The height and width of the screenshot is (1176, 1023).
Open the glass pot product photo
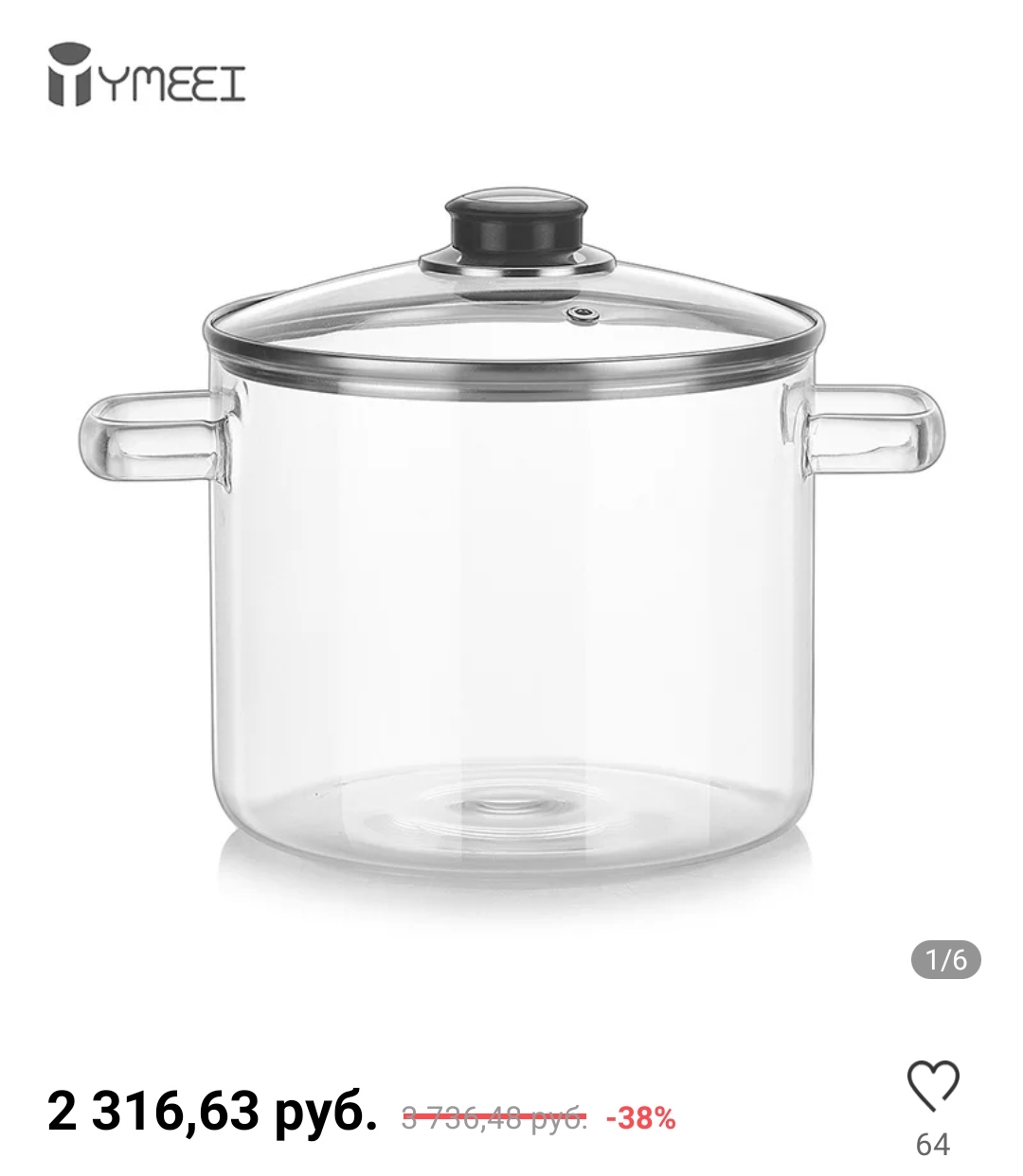(x=511, y=559)
